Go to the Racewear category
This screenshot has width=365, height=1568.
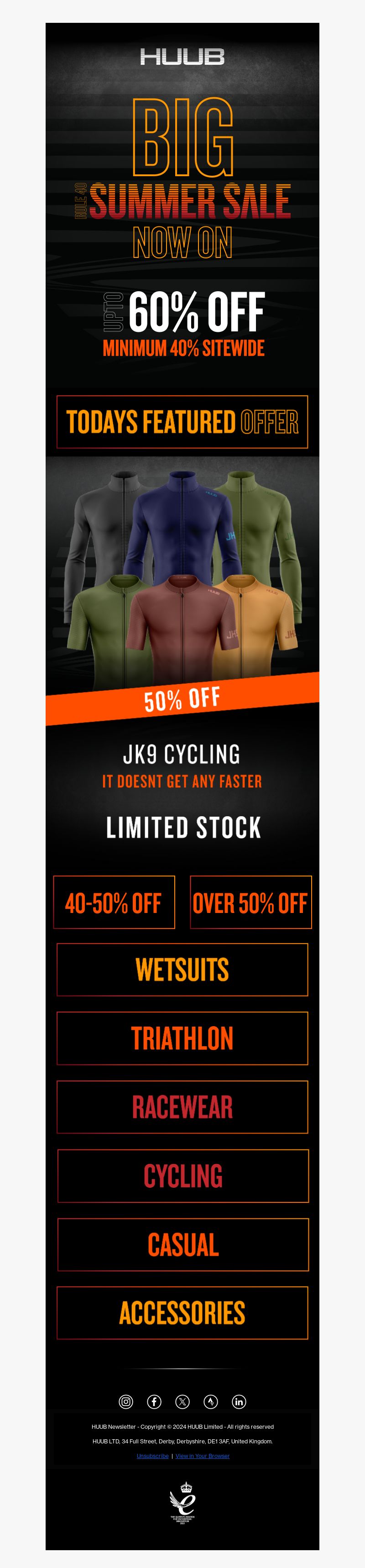pos(182,1107)
